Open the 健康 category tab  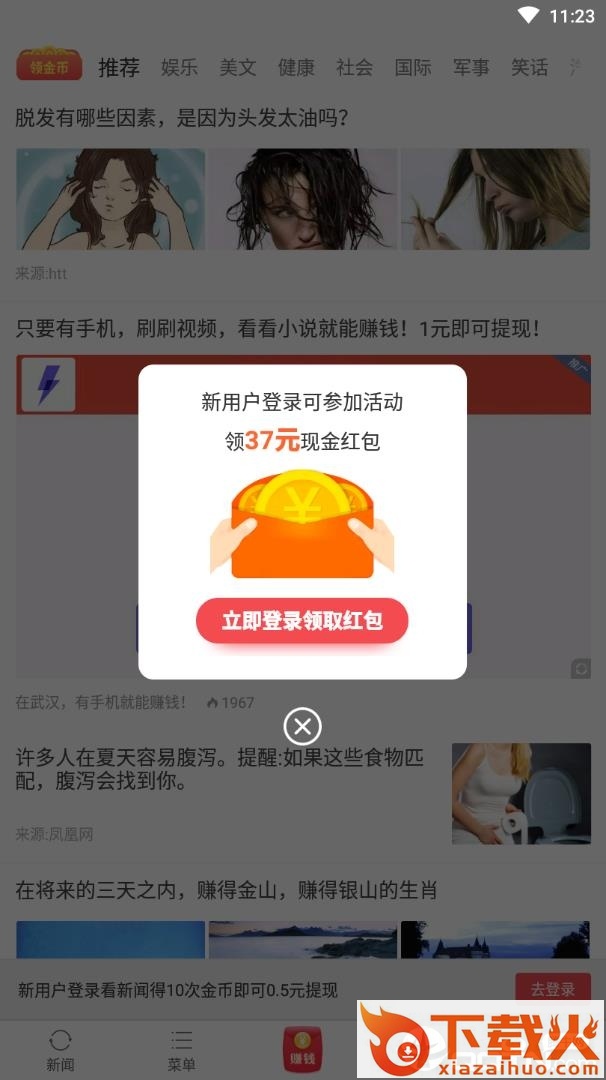296,67
